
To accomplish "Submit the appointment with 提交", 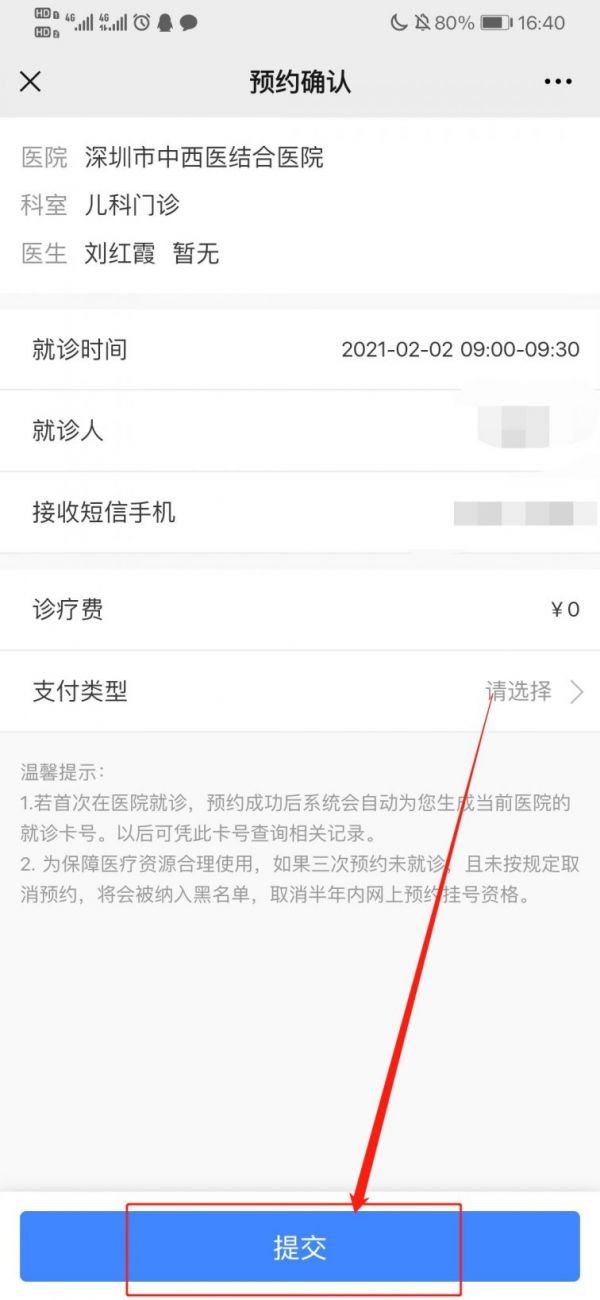I will click(300, 1246).
